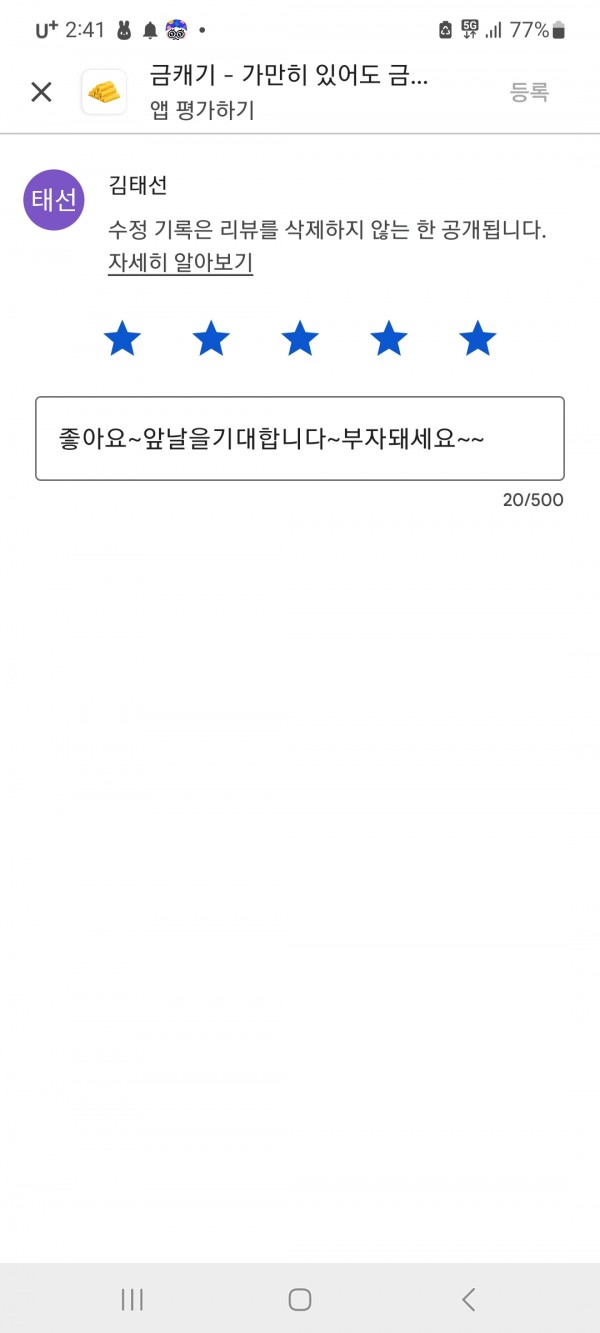
Task: Set rating to one star
Action: (x=122, y=339)
